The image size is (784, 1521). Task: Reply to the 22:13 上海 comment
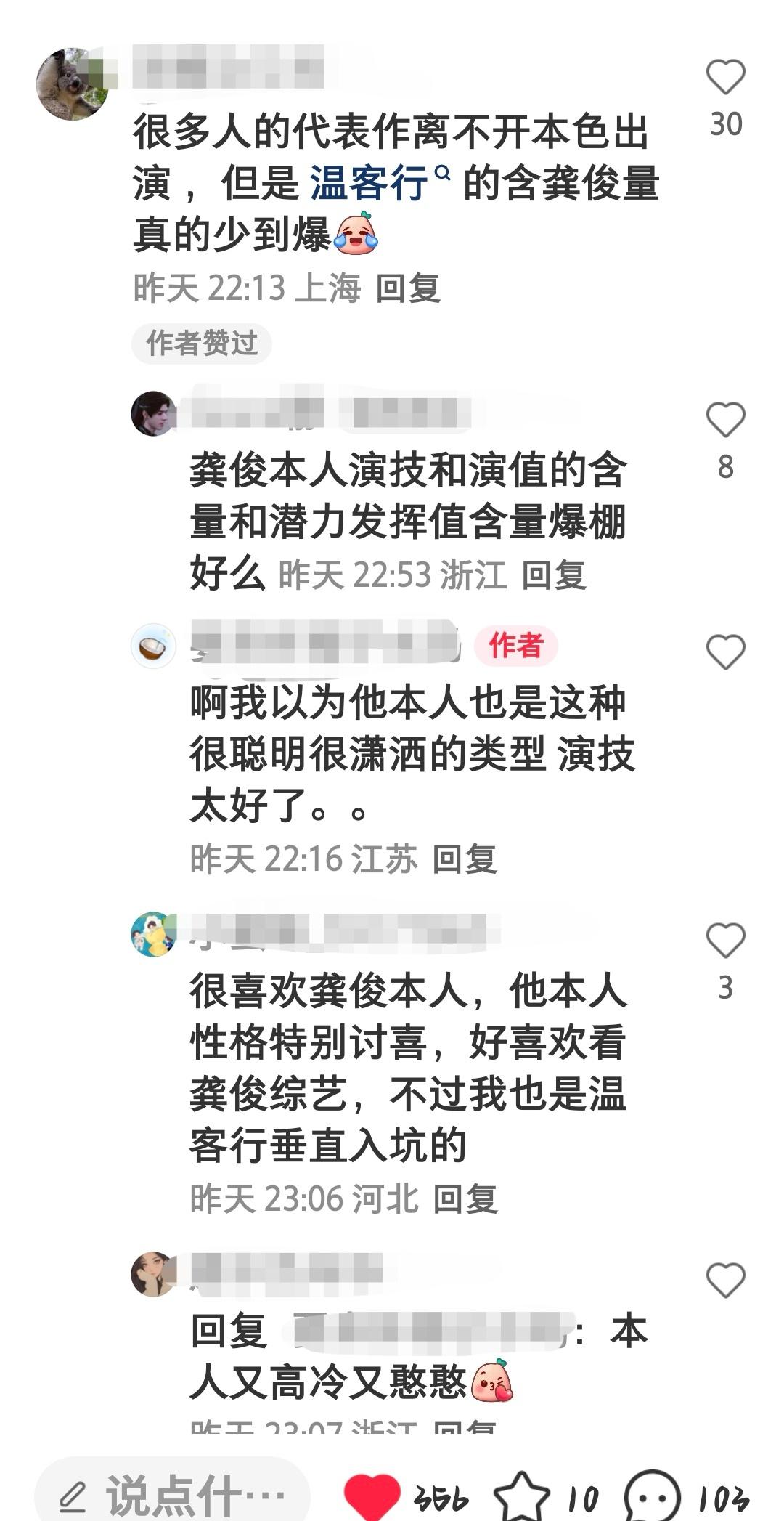coord(408,288)
